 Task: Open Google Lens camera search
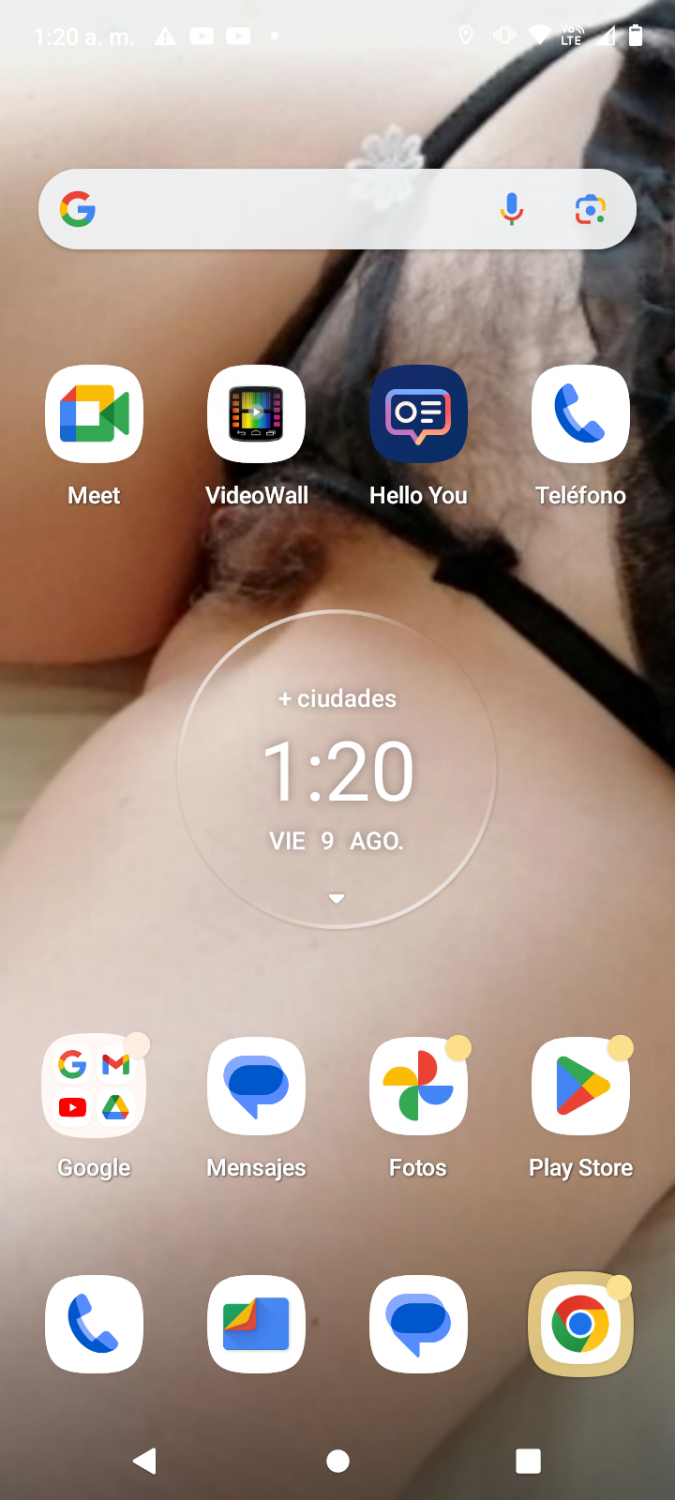pos(590,210)
